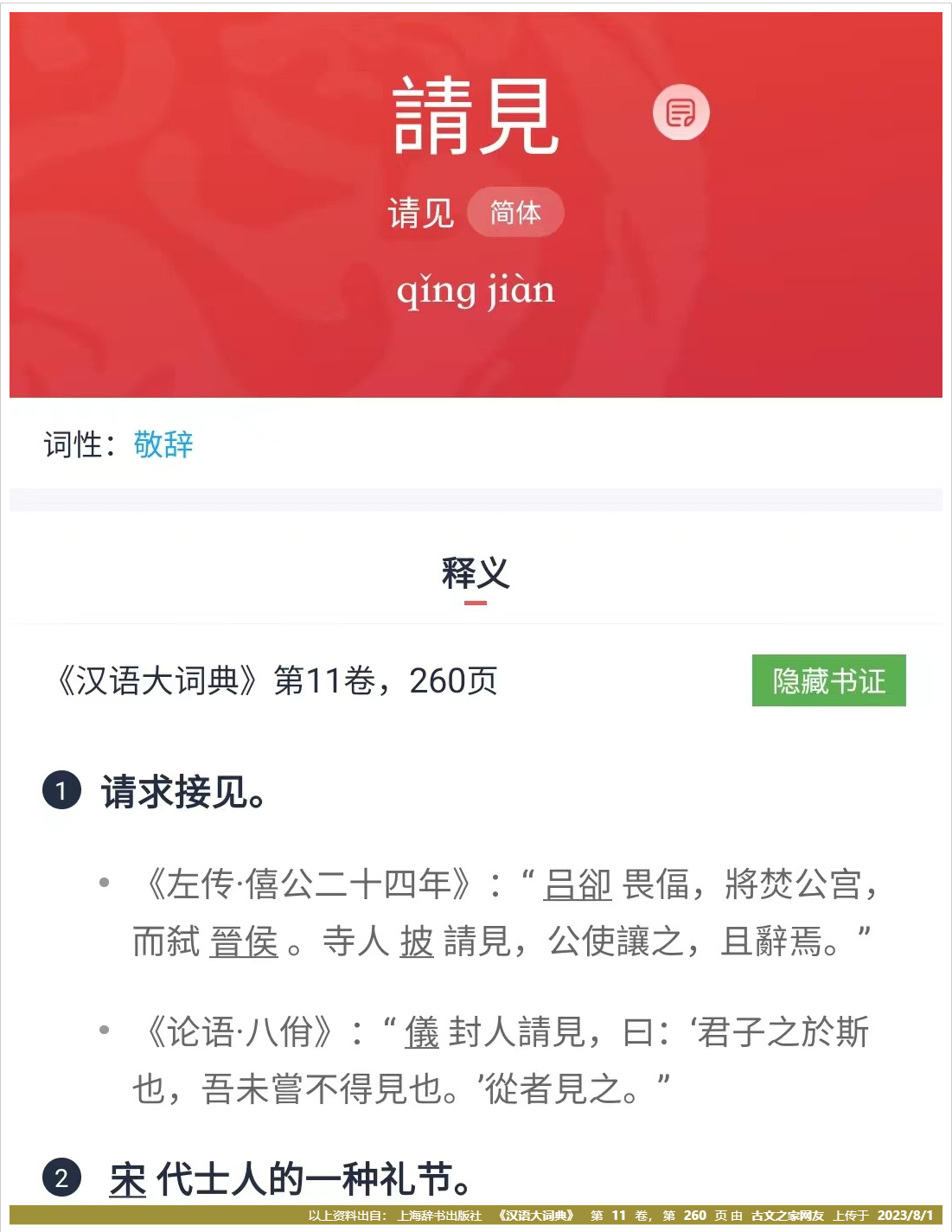
Task: Hide citations with 隐藏书证 button
Action: pyautogui.click(x=828, y=680)
